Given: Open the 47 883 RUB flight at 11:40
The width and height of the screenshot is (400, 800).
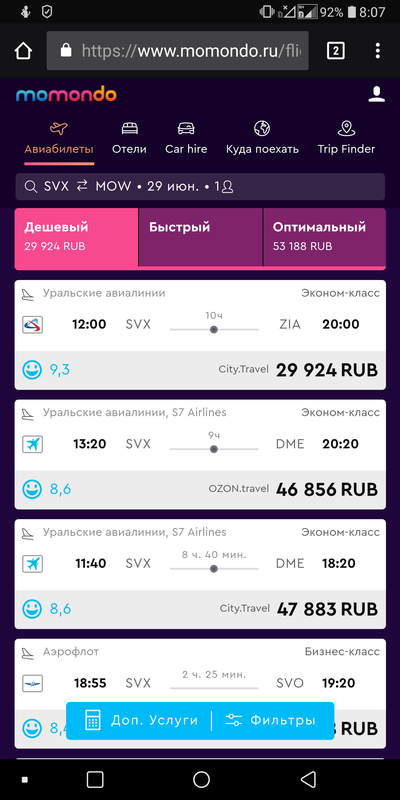Looking at the screenshot, I should [x=200, y=574].
